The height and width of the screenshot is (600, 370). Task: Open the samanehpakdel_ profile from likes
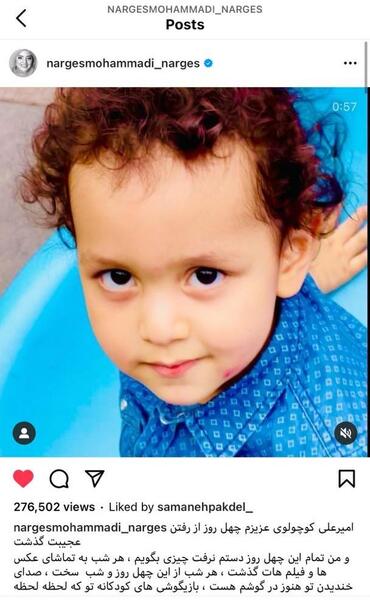pos(205,507)
